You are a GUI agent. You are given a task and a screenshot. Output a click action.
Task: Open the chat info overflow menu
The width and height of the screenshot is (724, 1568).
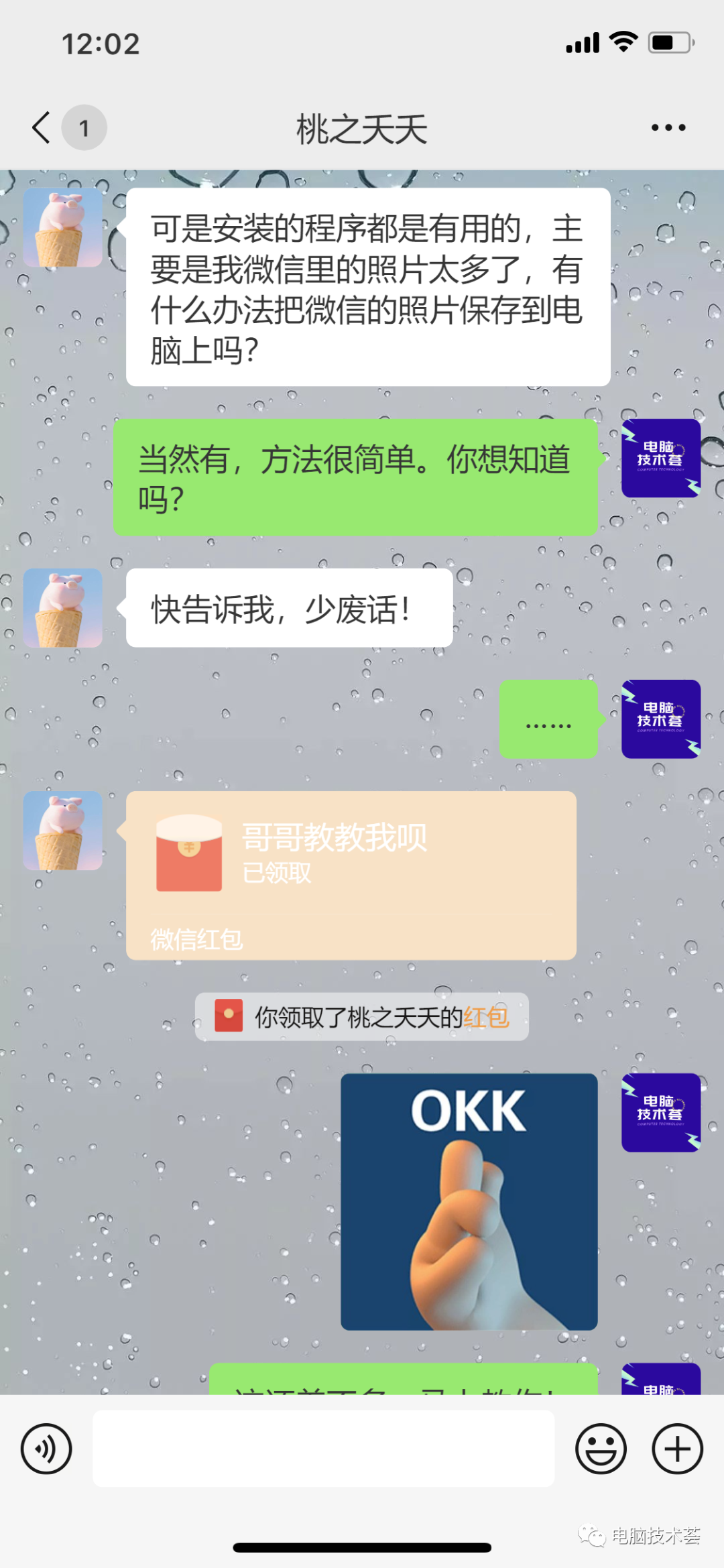point(668,127)
